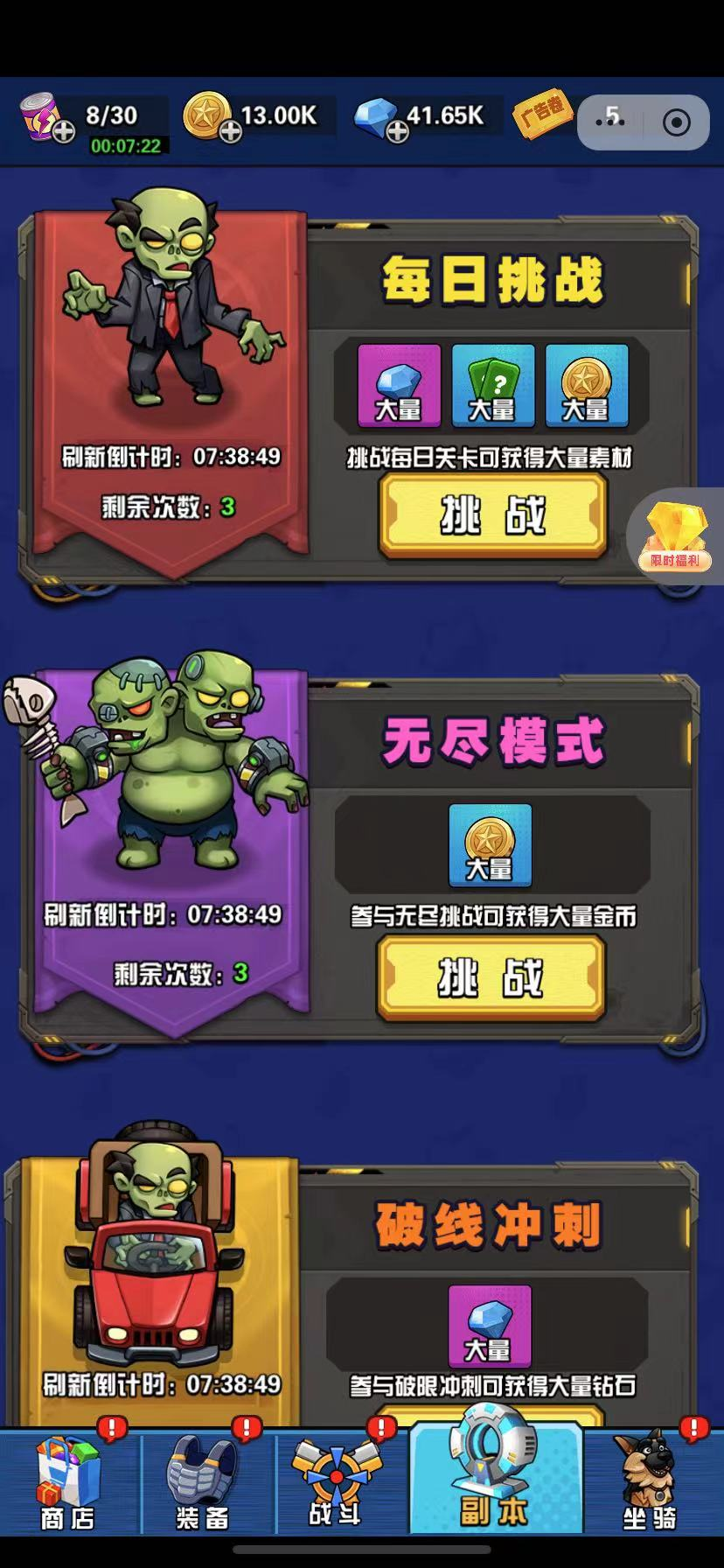The width and height of the screenshot is (724, 1568).
Task: Close the mini-program via the circle button
Action: tap(676, 122)
